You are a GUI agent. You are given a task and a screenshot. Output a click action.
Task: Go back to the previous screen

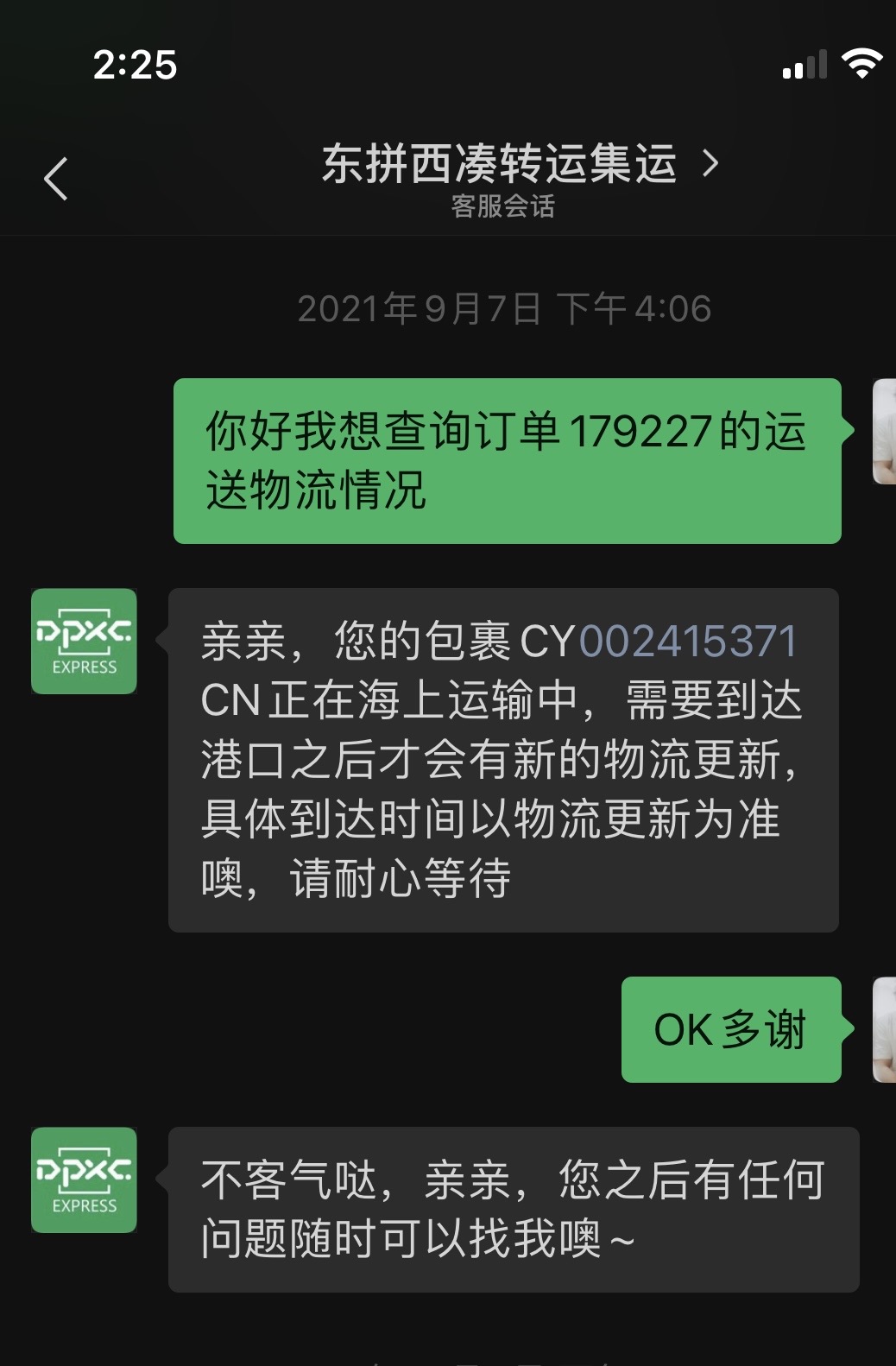[56, 179]
